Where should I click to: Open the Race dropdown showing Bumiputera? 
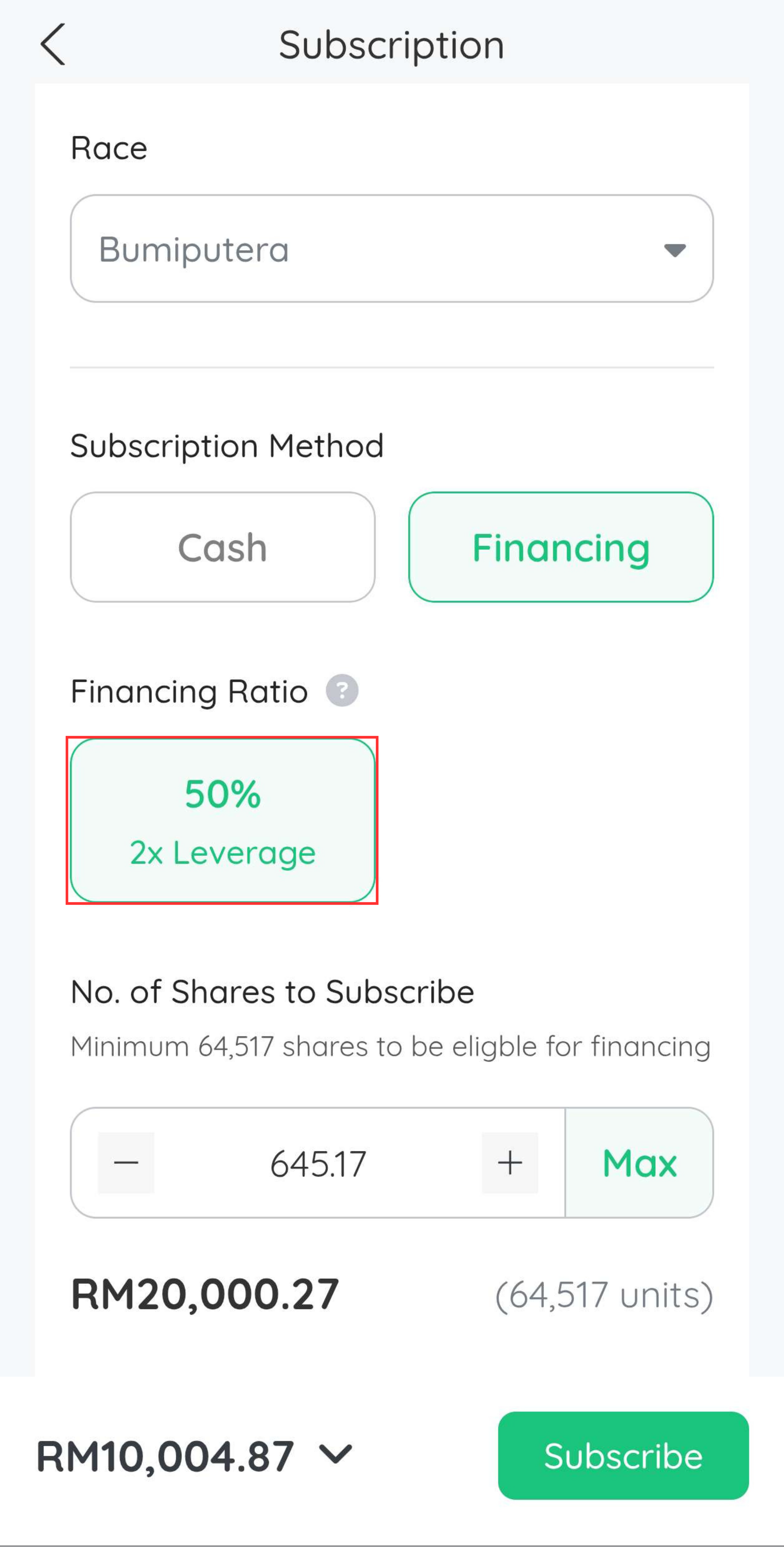coord(391,249)
